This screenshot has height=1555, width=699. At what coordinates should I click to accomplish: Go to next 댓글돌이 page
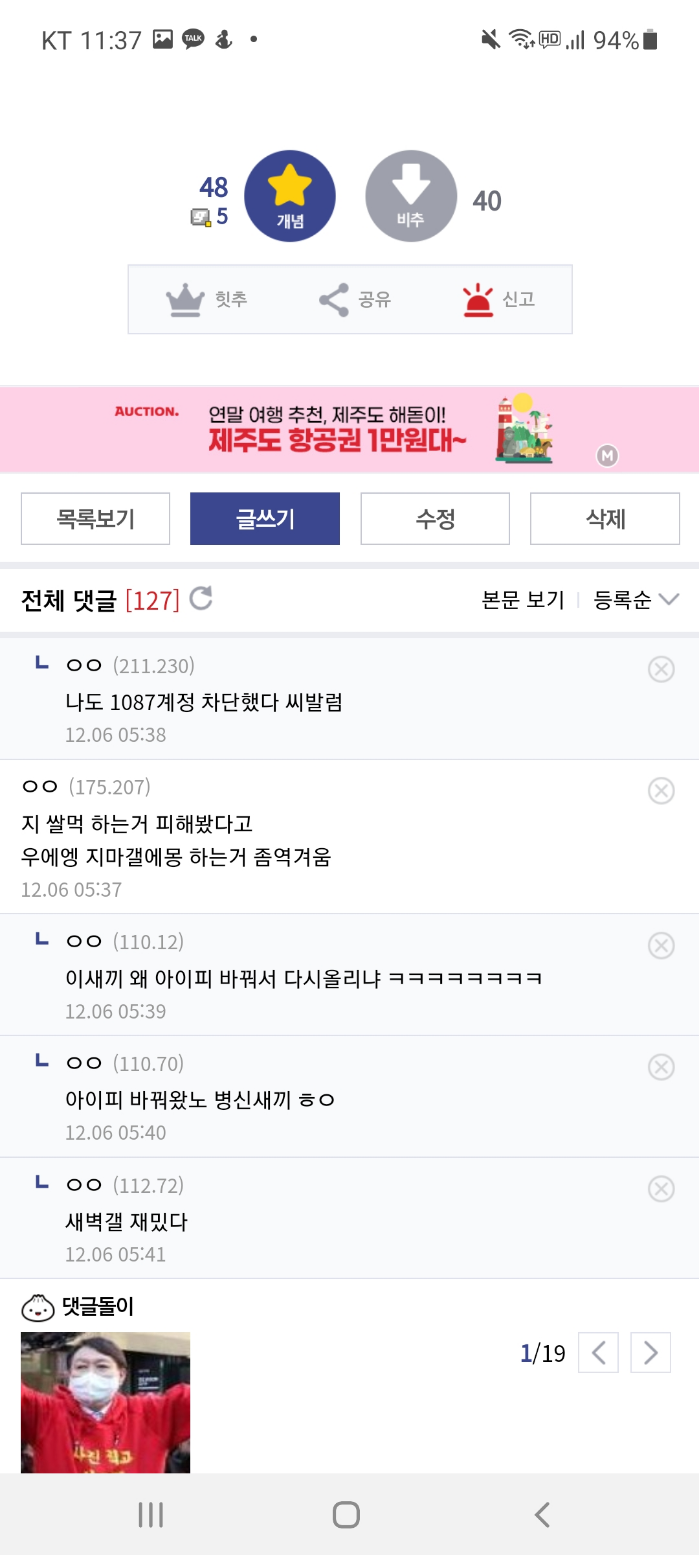(651, 1353)
